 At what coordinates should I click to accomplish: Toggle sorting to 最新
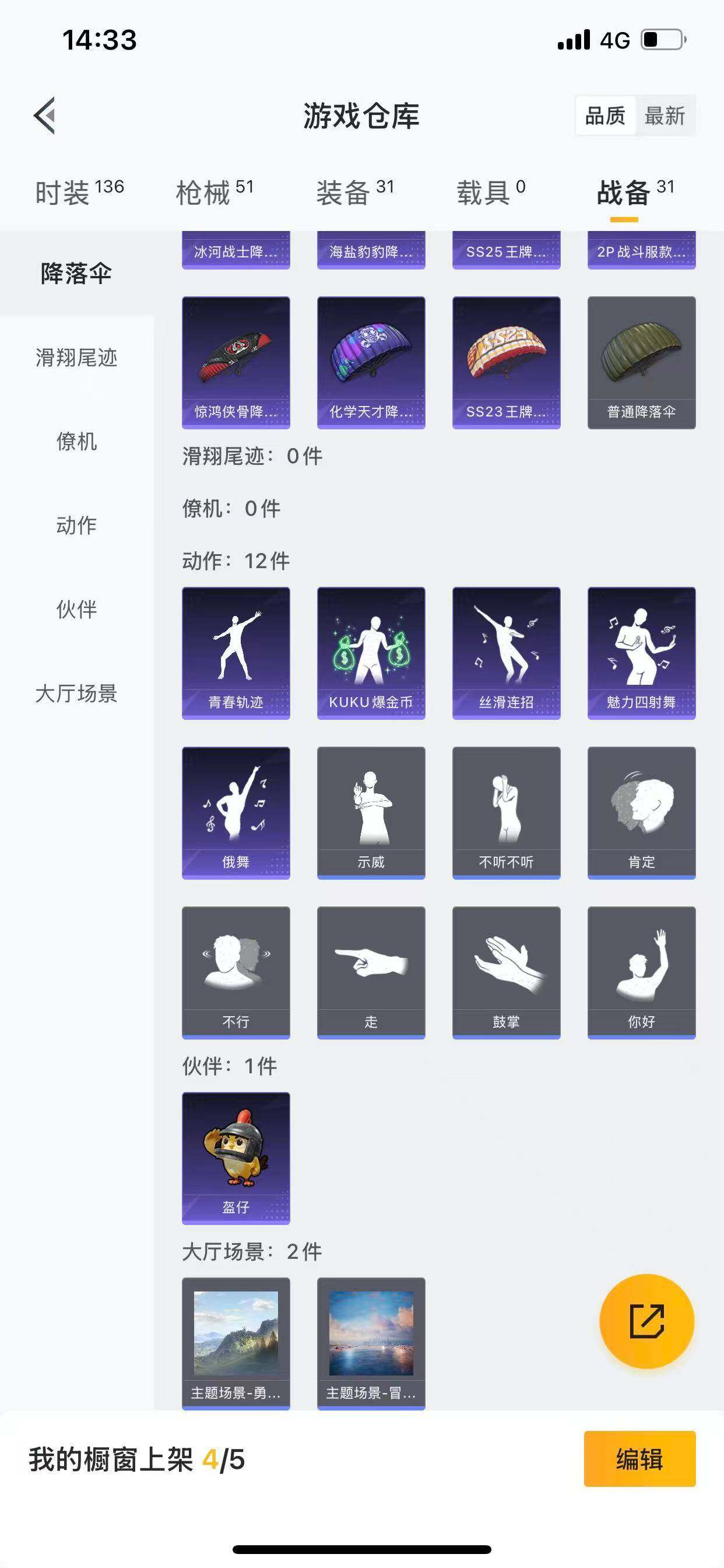click(x=666, y=116)
